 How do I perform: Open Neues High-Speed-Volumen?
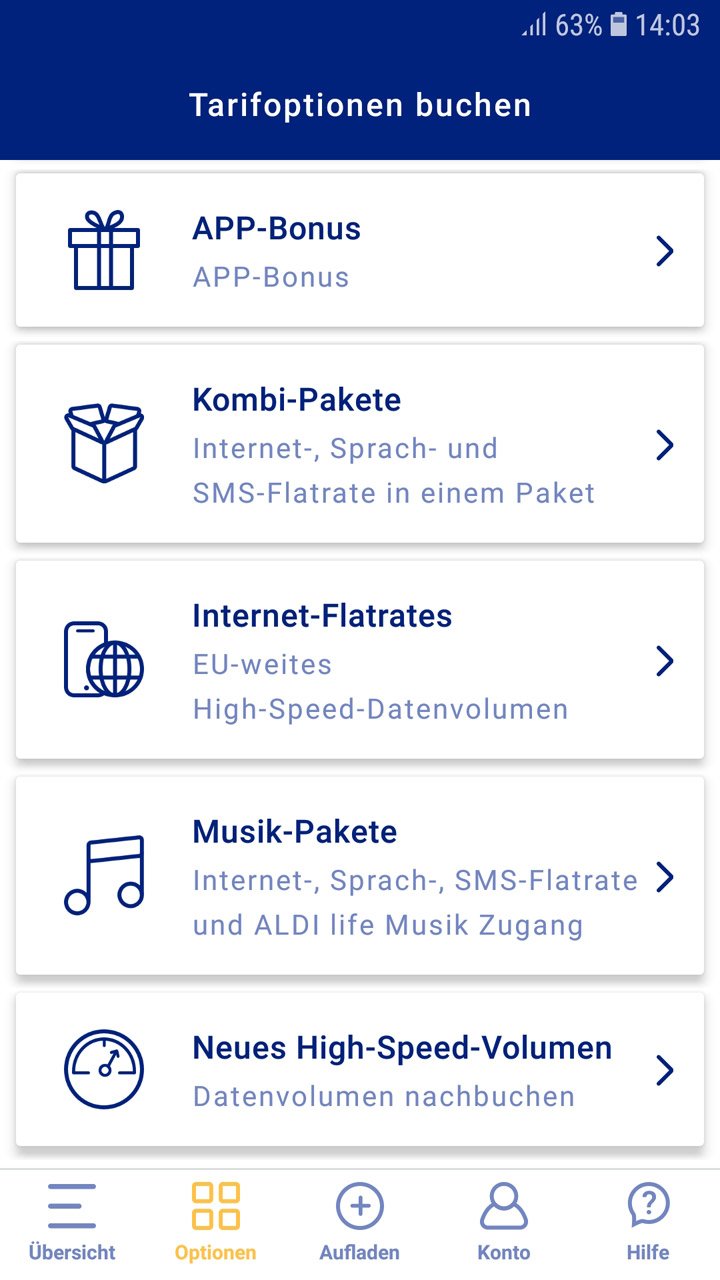tap(360, 1070)
